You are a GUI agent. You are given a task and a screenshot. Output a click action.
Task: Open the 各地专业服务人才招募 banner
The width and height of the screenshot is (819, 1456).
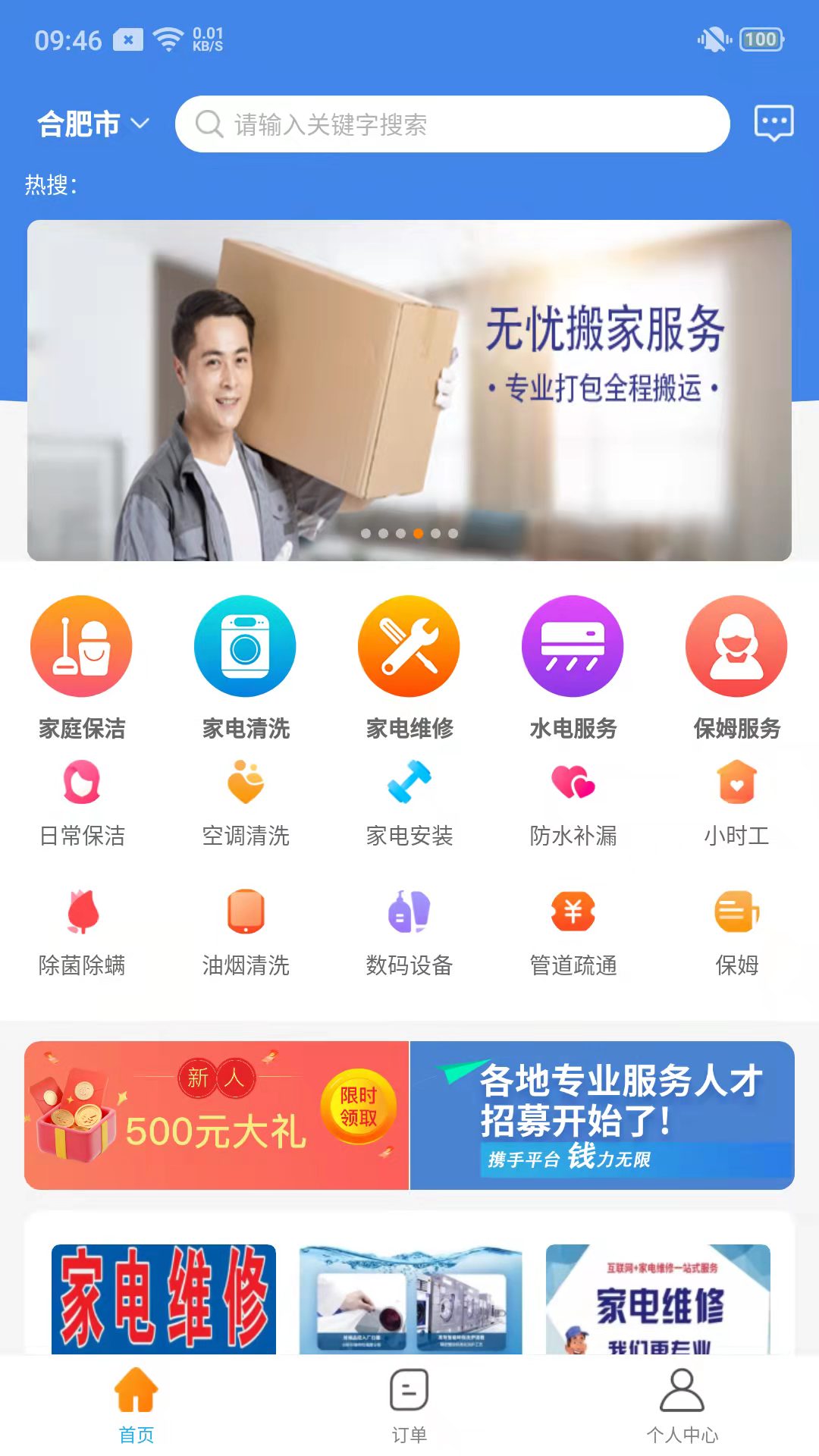coord(602,1115)
